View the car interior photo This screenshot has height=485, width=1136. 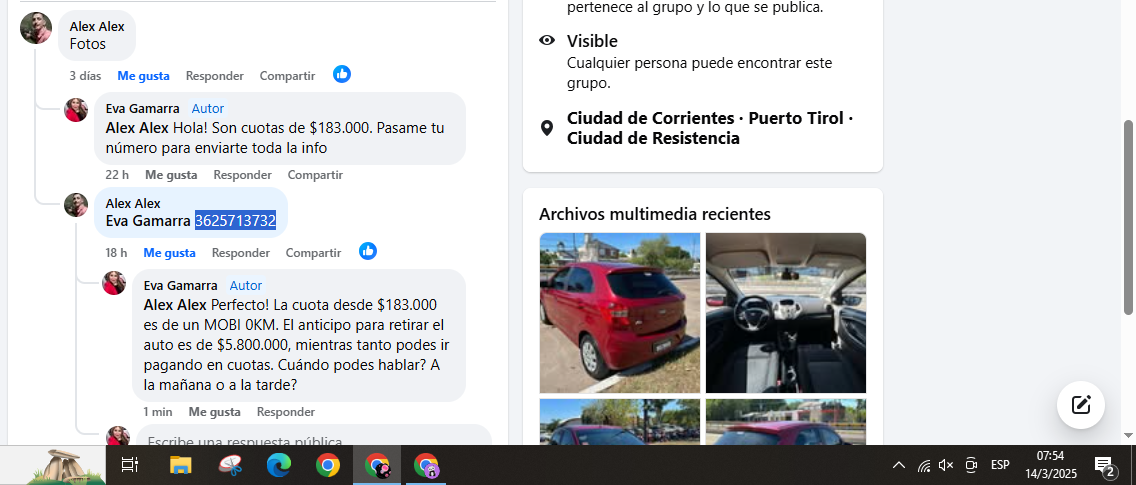pos(786,313)
